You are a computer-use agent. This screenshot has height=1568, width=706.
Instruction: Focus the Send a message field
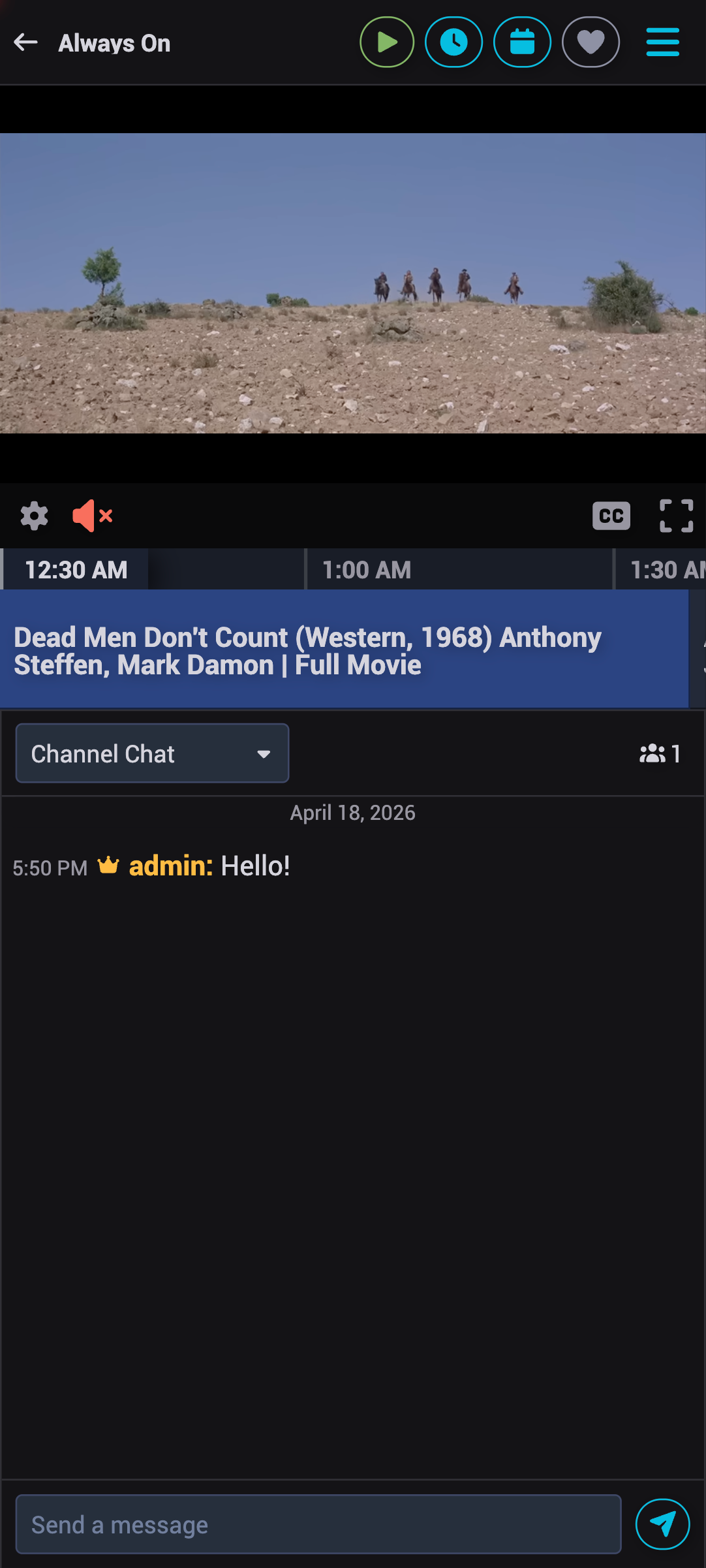tap(318, 1525)
